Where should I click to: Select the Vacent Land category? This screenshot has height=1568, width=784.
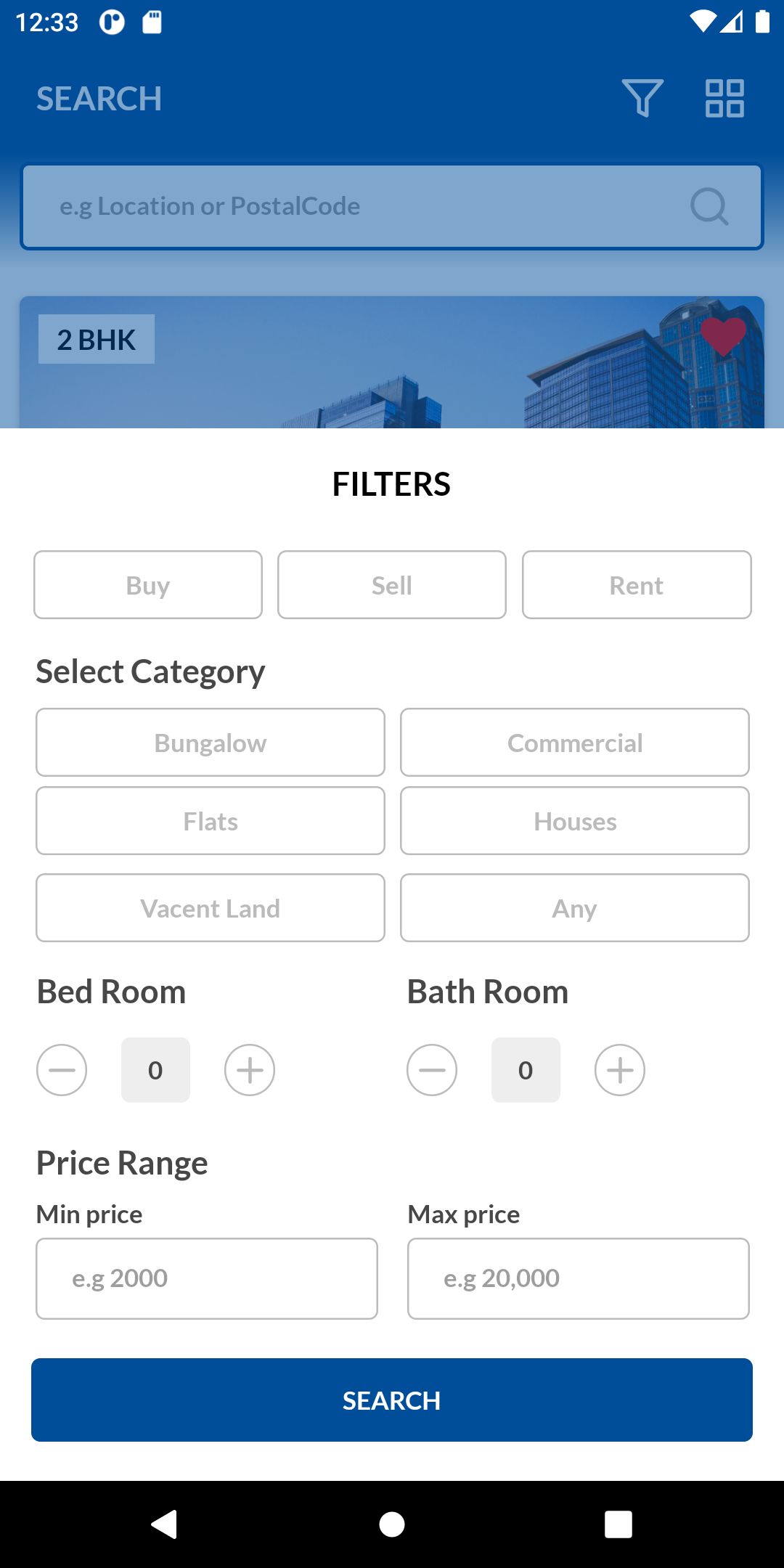[x=211, y=908]
